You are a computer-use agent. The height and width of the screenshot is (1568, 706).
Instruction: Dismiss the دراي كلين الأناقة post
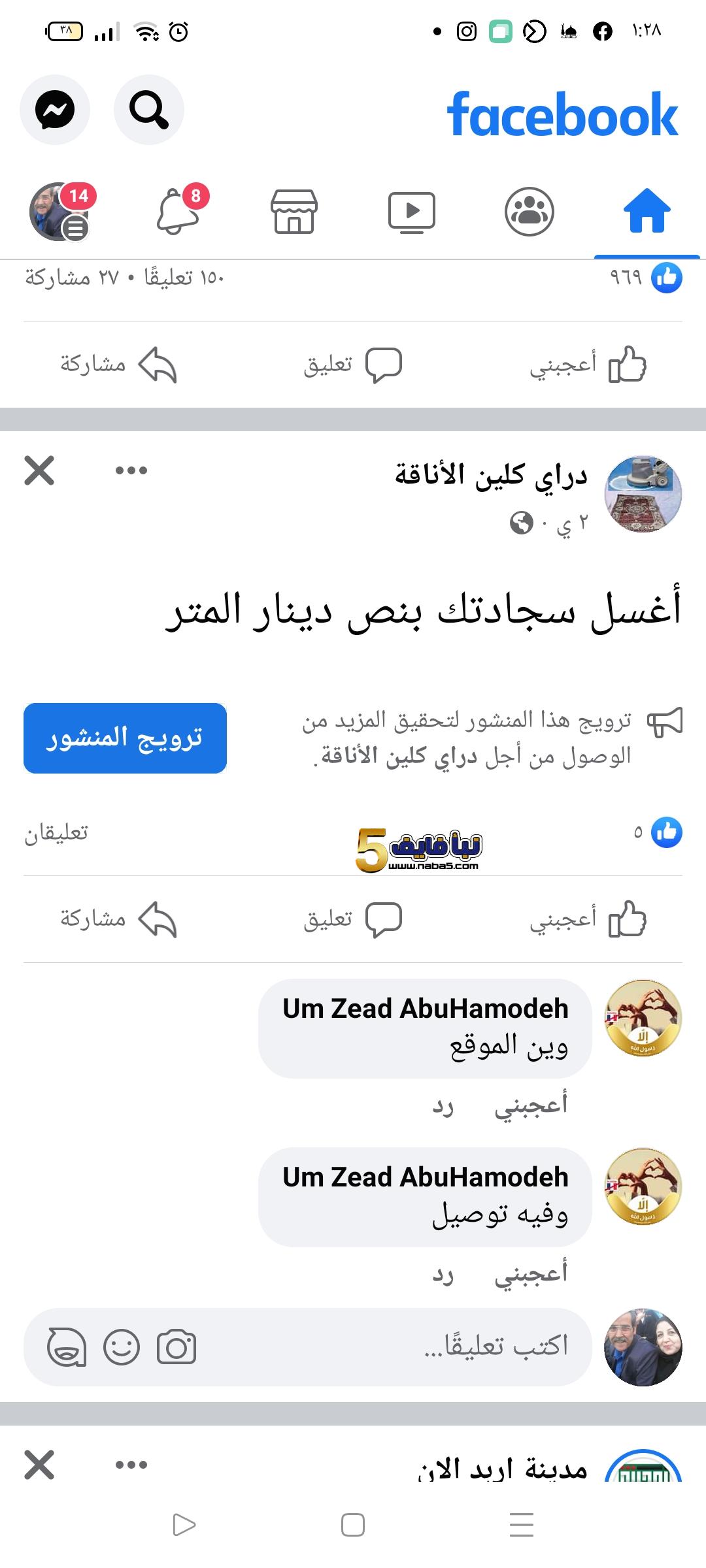[39, 470]
